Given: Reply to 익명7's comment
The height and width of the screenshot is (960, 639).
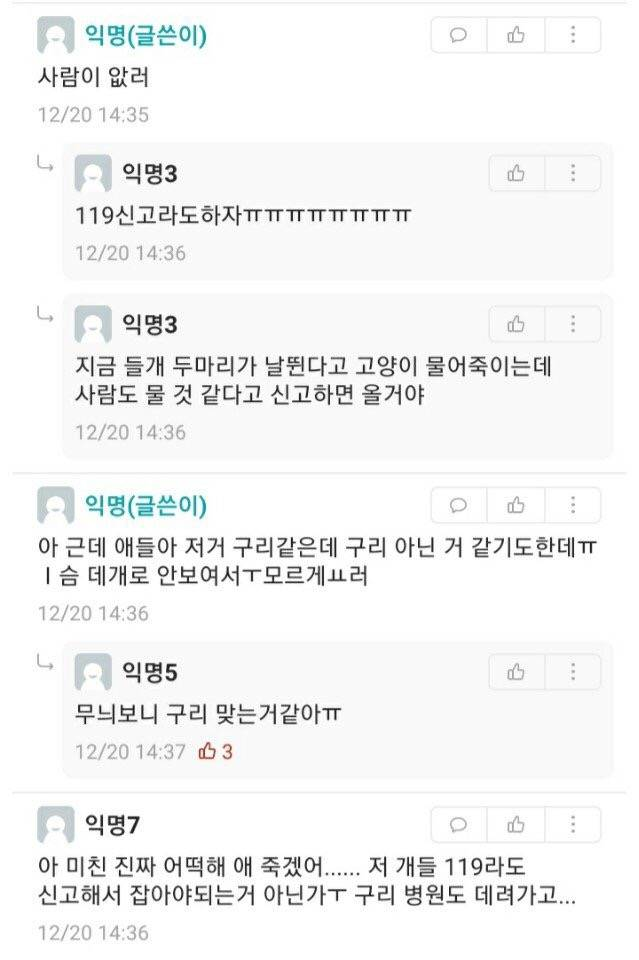Looking at the screenshot, I should pos(459,825).
